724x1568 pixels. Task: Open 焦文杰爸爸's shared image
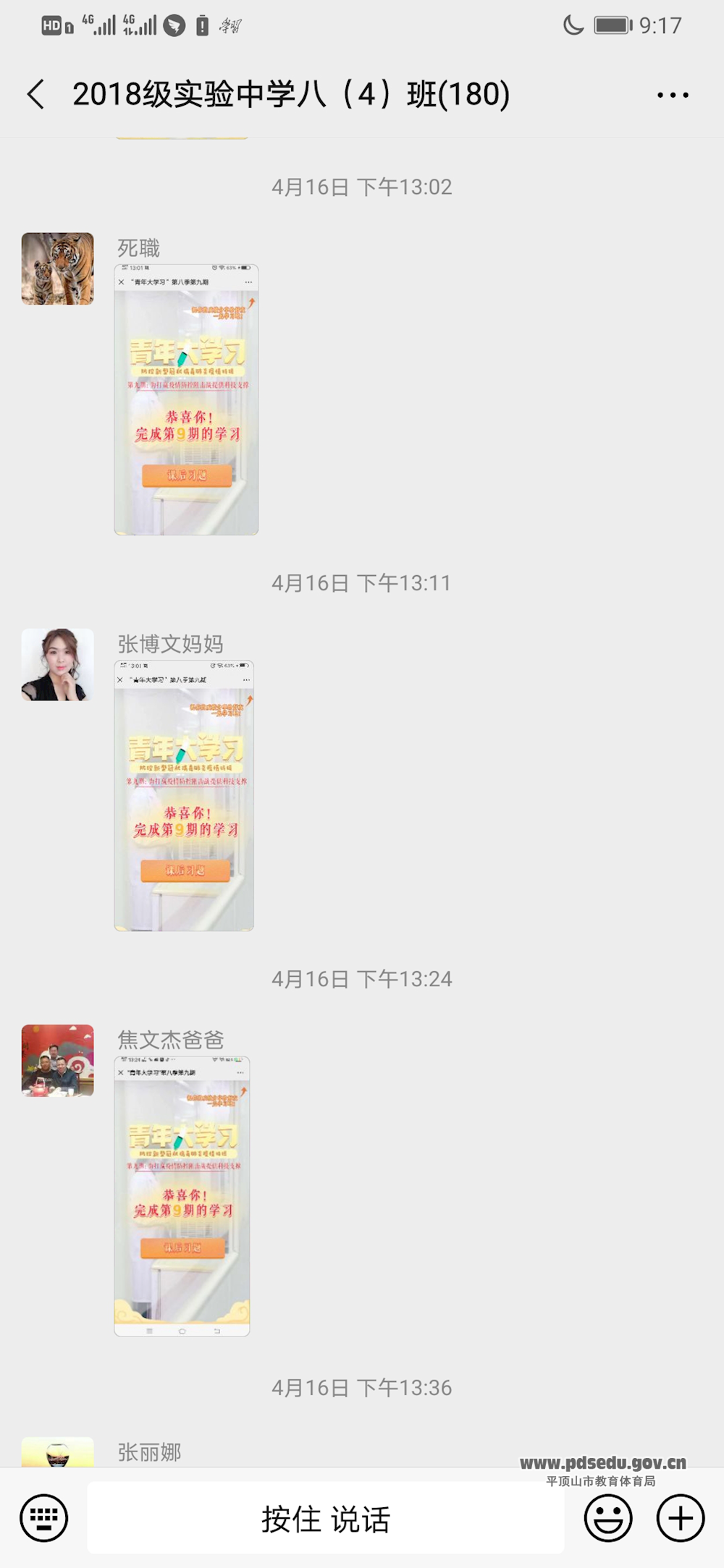(x=182, y=1195)
